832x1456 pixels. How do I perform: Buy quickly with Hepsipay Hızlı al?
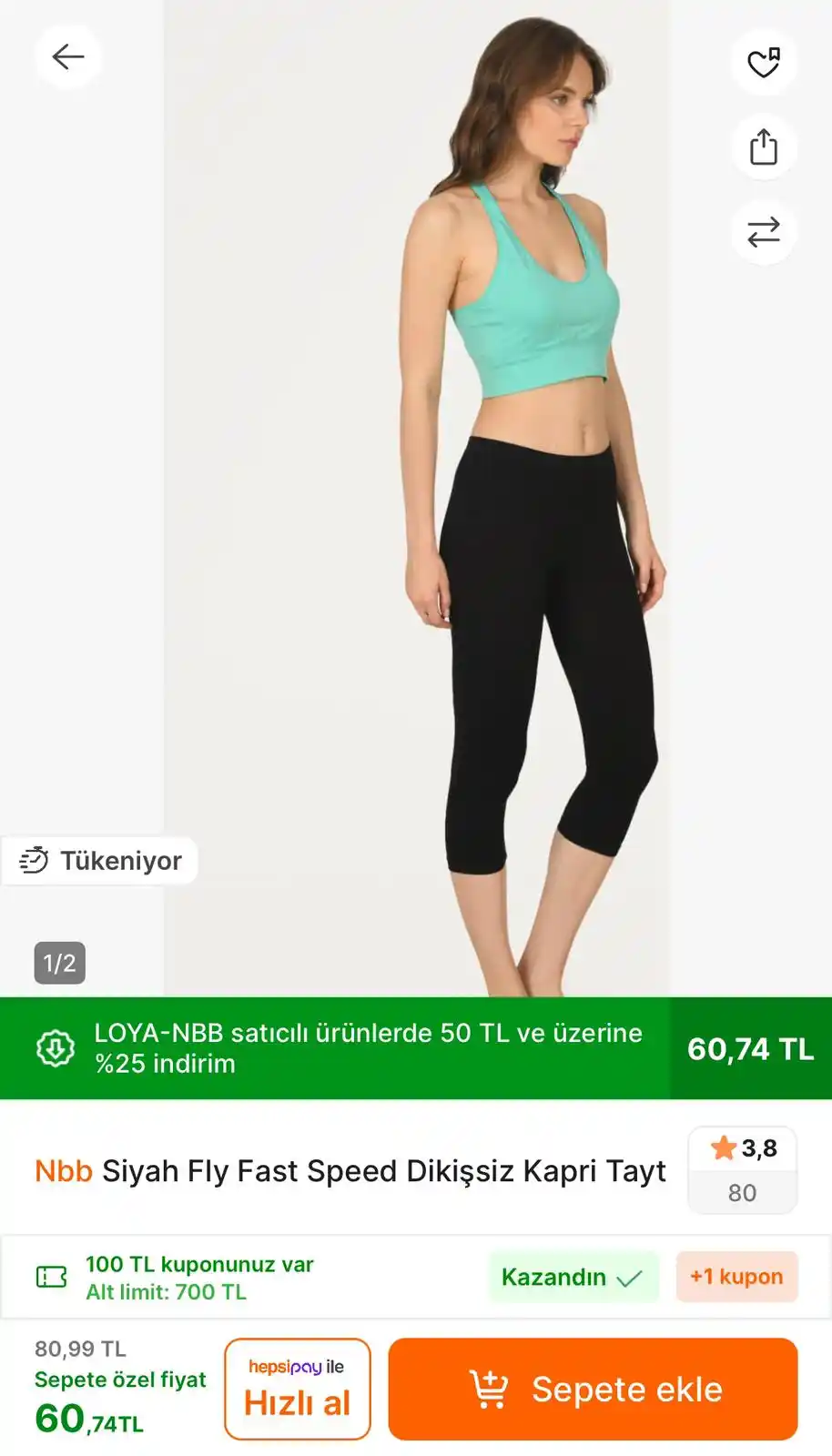tap(298, 1389)
